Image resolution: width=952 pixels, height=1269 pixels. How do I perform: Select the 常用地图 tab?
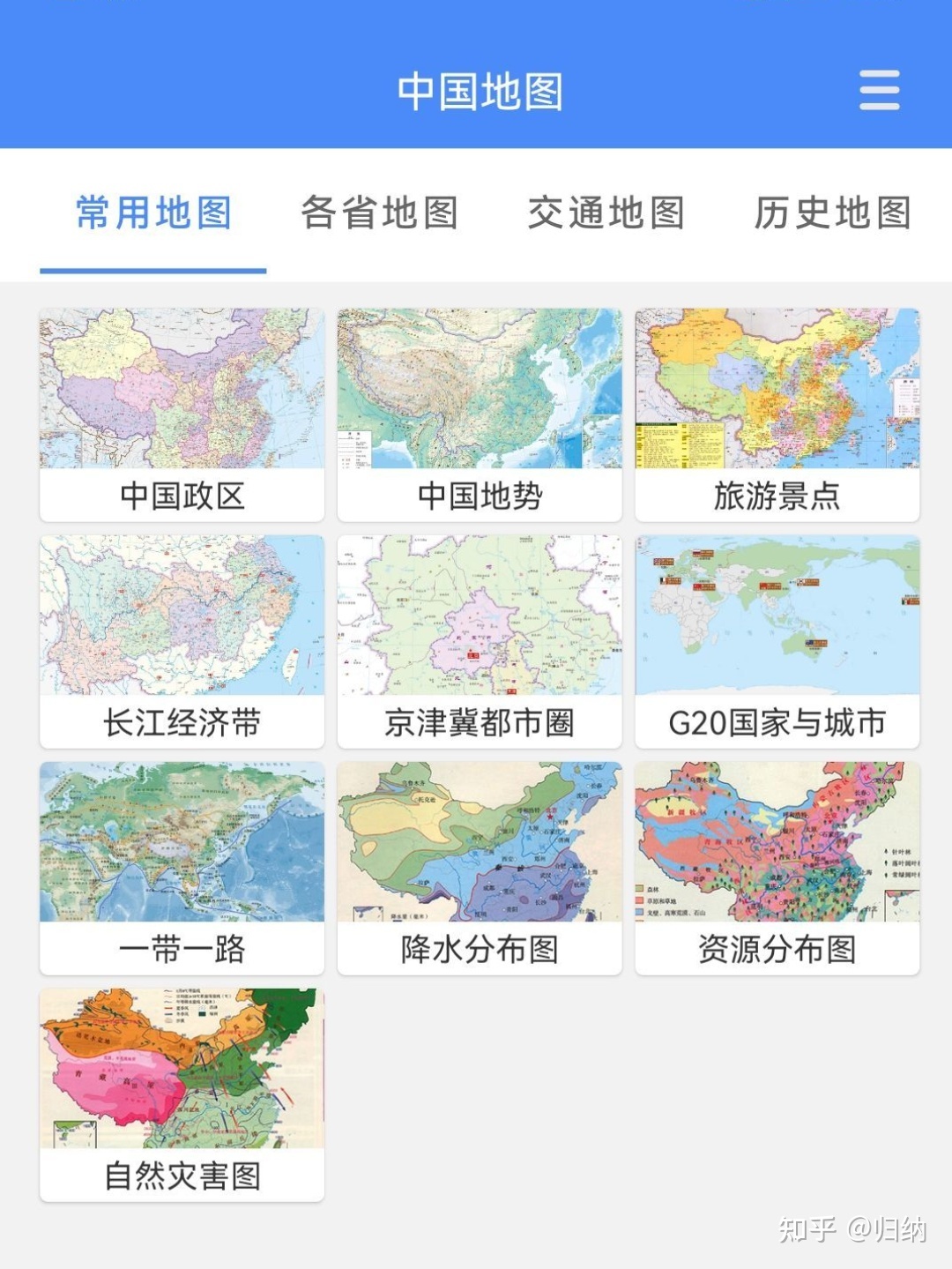[153, 213]
